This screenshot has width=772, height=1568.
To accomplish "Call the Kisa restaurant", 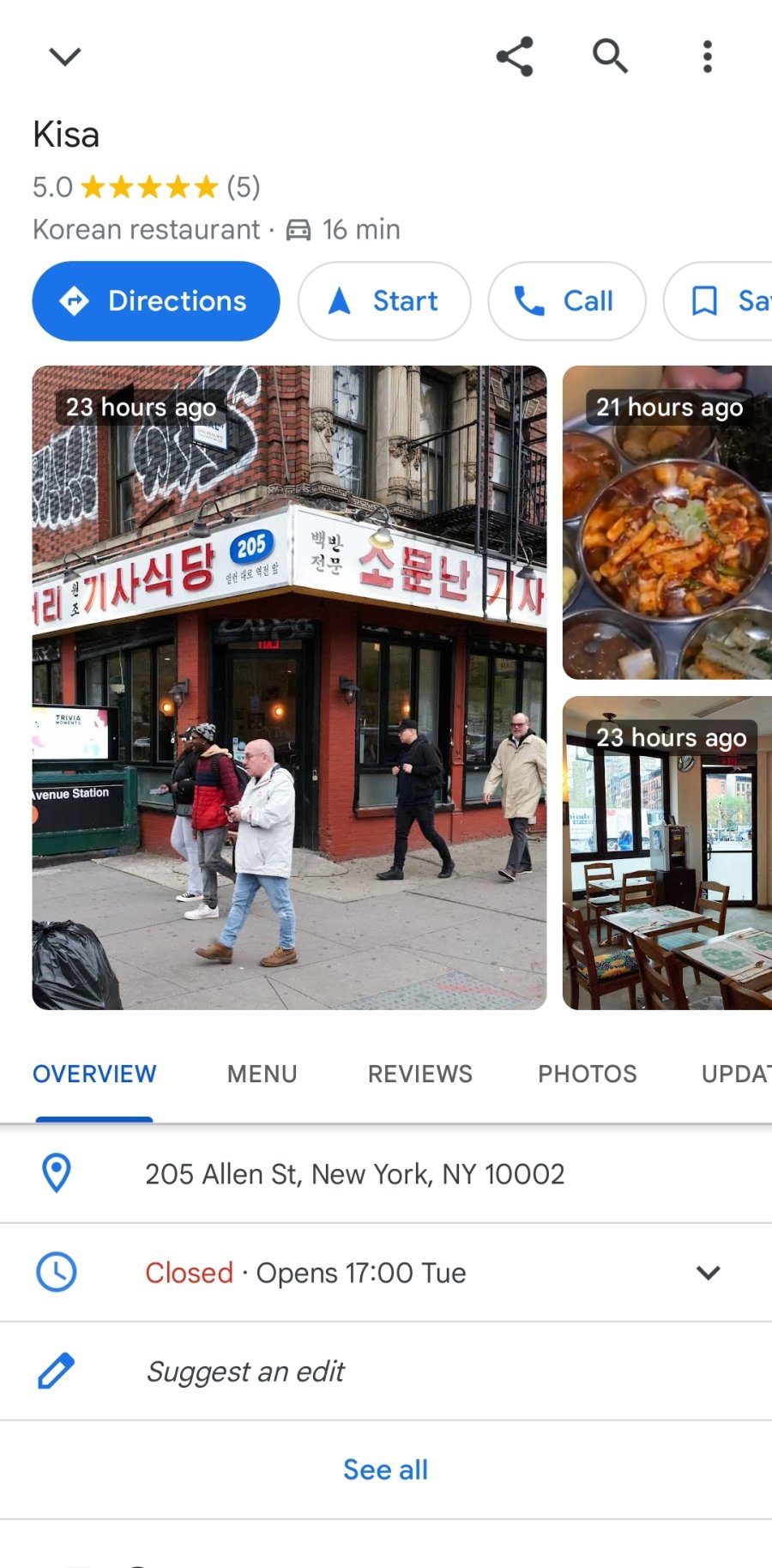I will click(566, 301).
